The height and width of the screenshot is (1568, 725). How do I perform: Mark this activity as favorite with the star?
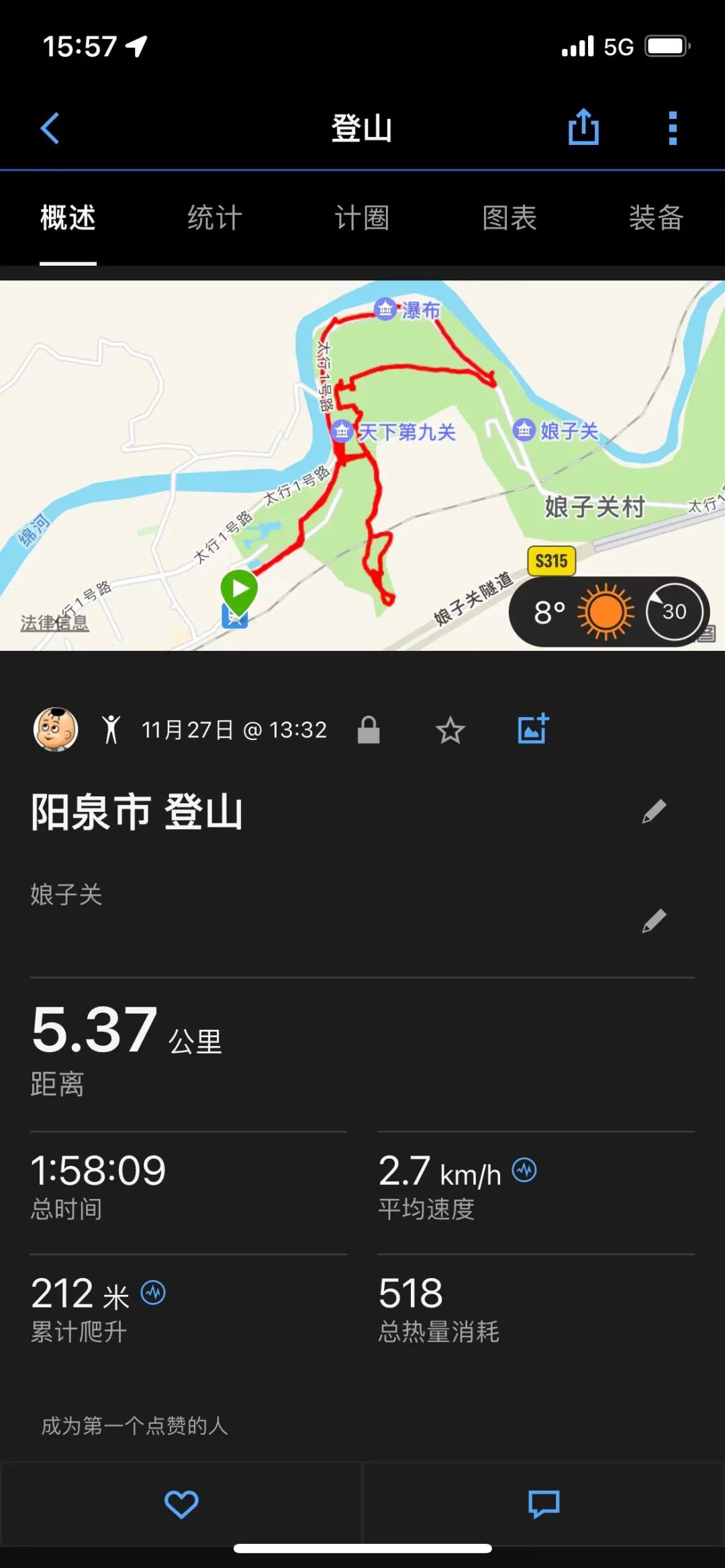point(450,730)
